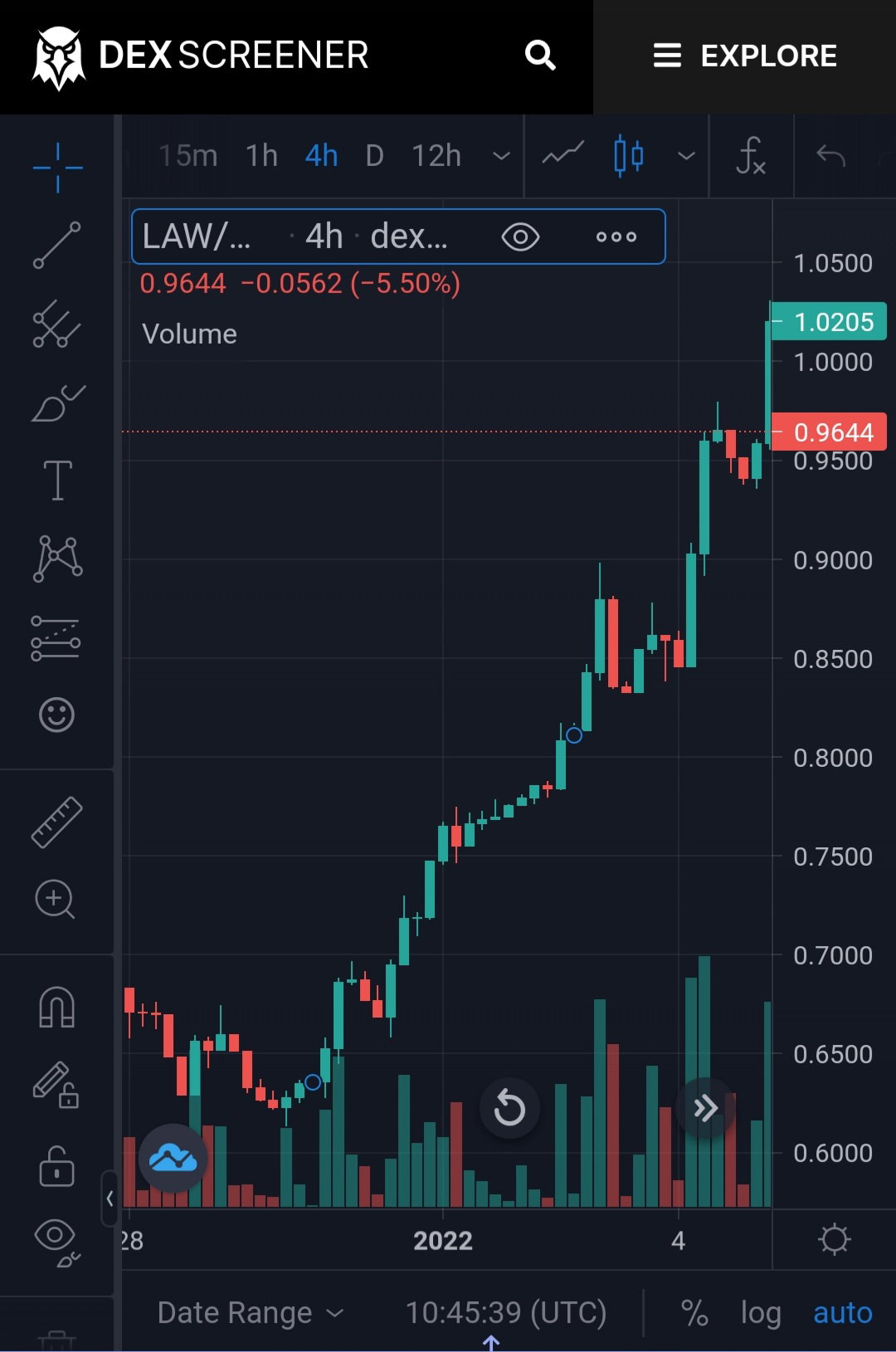Expand the timeframe dropdown chevron
The height and width of the screenshot is (1352, 896).
click(x=501, y=155)
